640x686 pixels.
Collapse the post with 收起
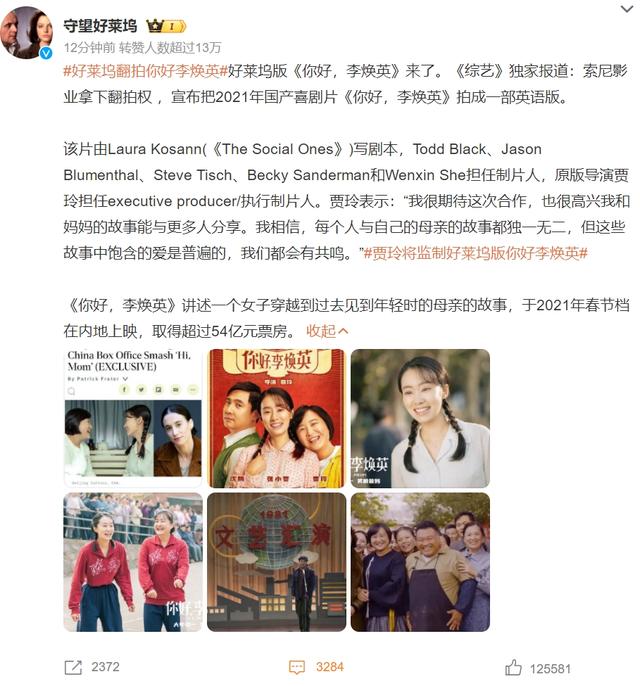[x=327, y=331]
